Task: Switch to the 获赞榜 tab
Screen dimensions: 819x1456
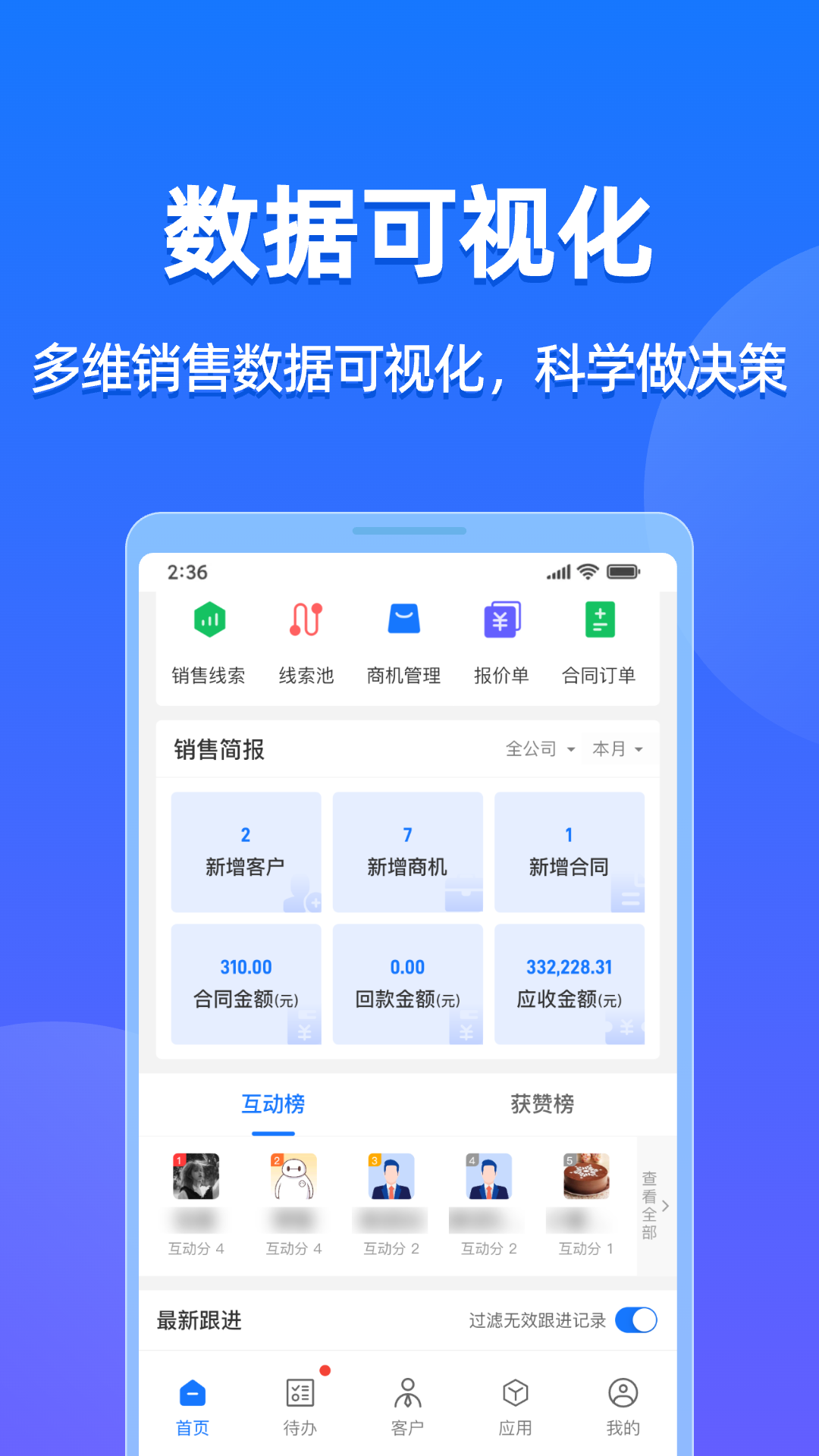Action: (541, 1105)
